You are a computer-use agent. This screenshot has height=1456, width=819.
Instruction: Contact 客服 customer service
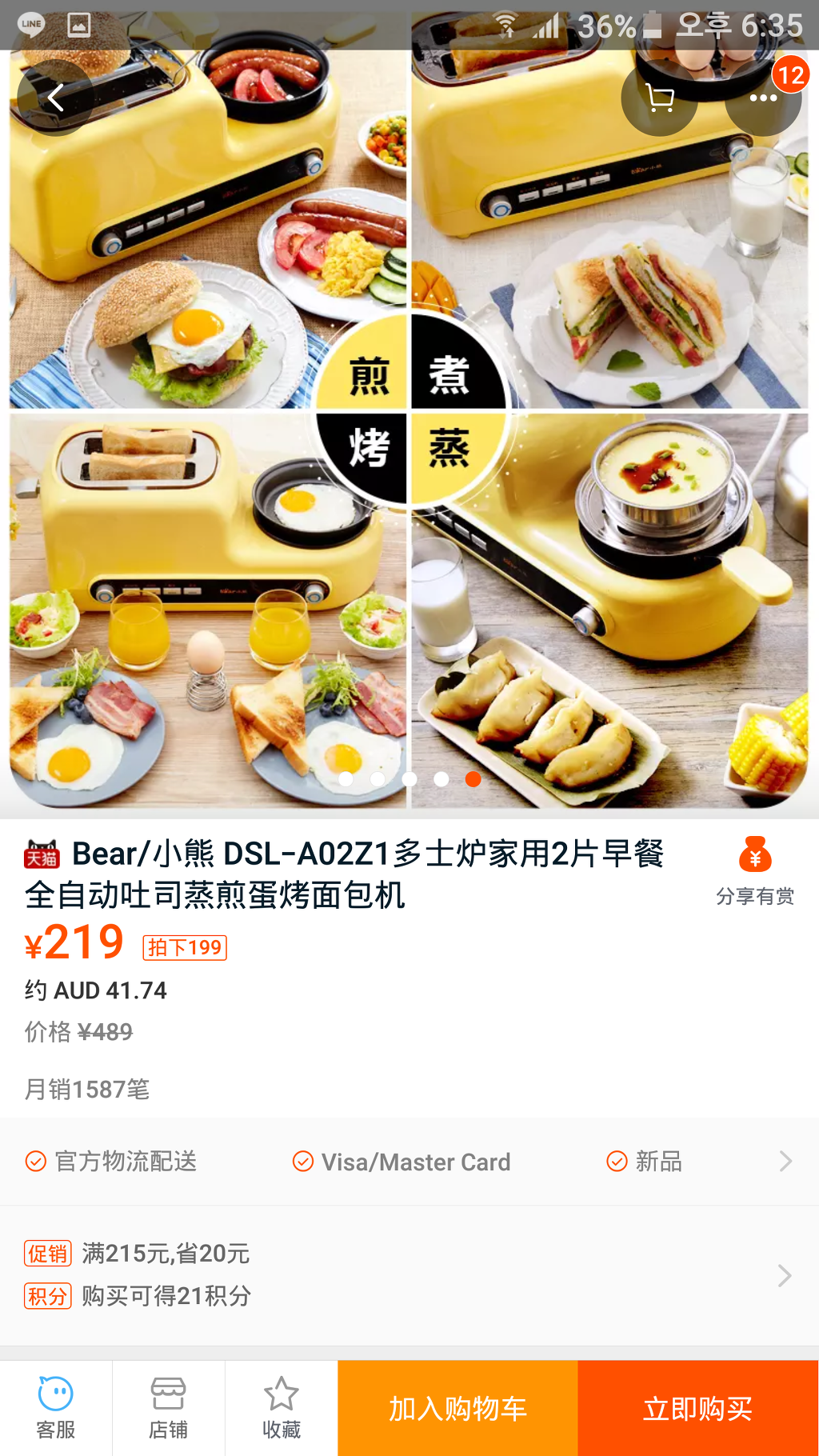[x=56, y=1408]
